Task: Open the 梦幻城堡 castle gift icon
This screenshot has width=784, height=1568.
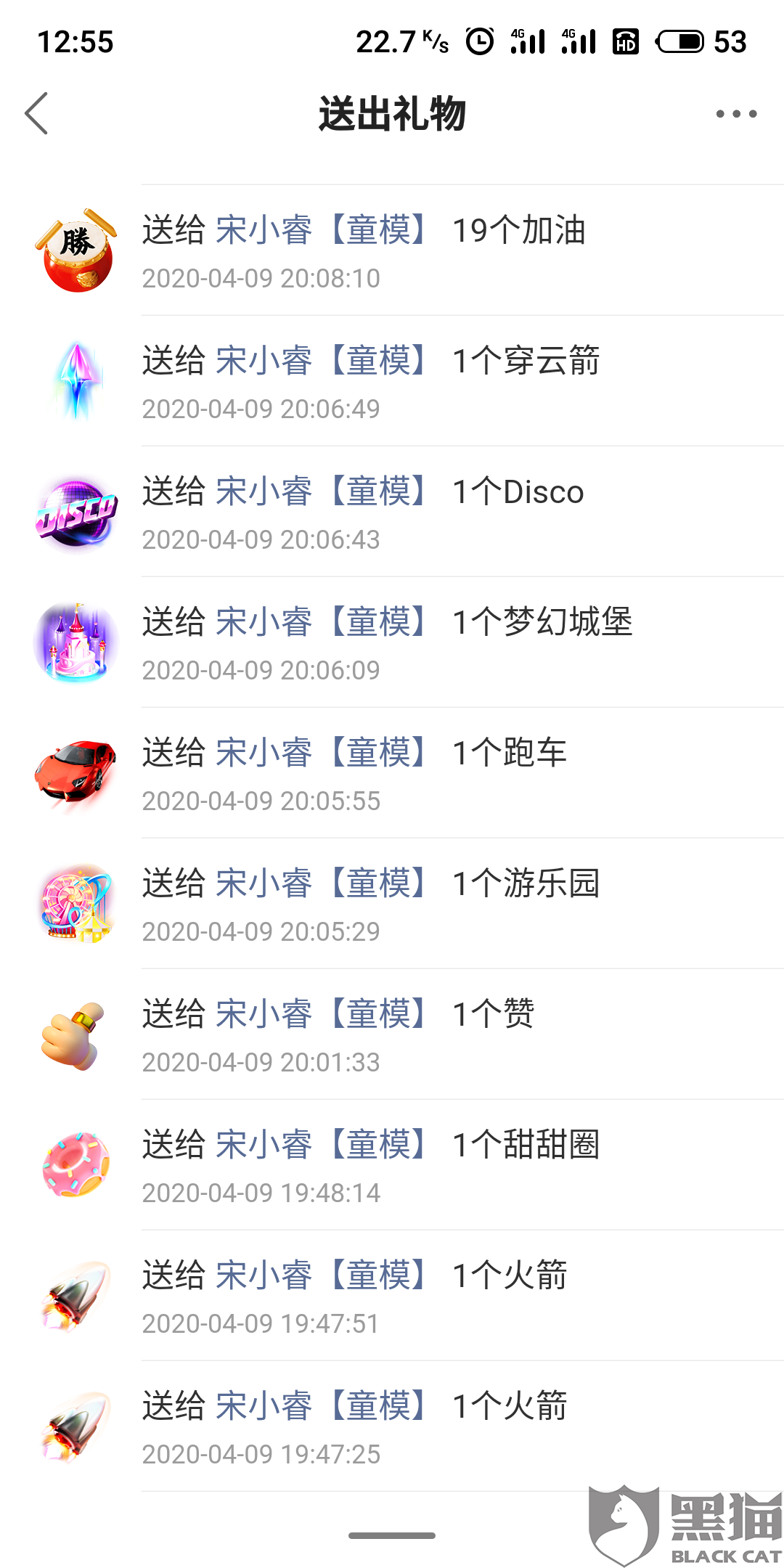Action: [x=76, y=642]
